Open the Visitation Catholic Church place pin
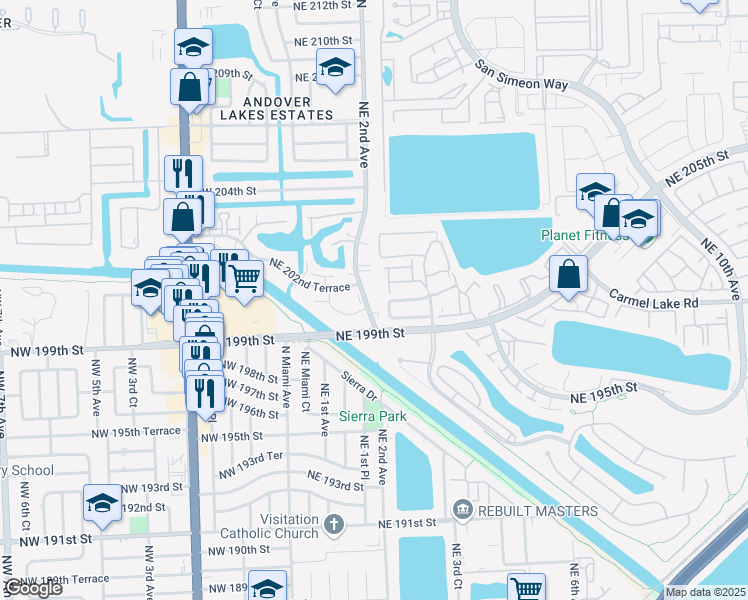This screenshot has width=748, height=600. coord(334,525)
